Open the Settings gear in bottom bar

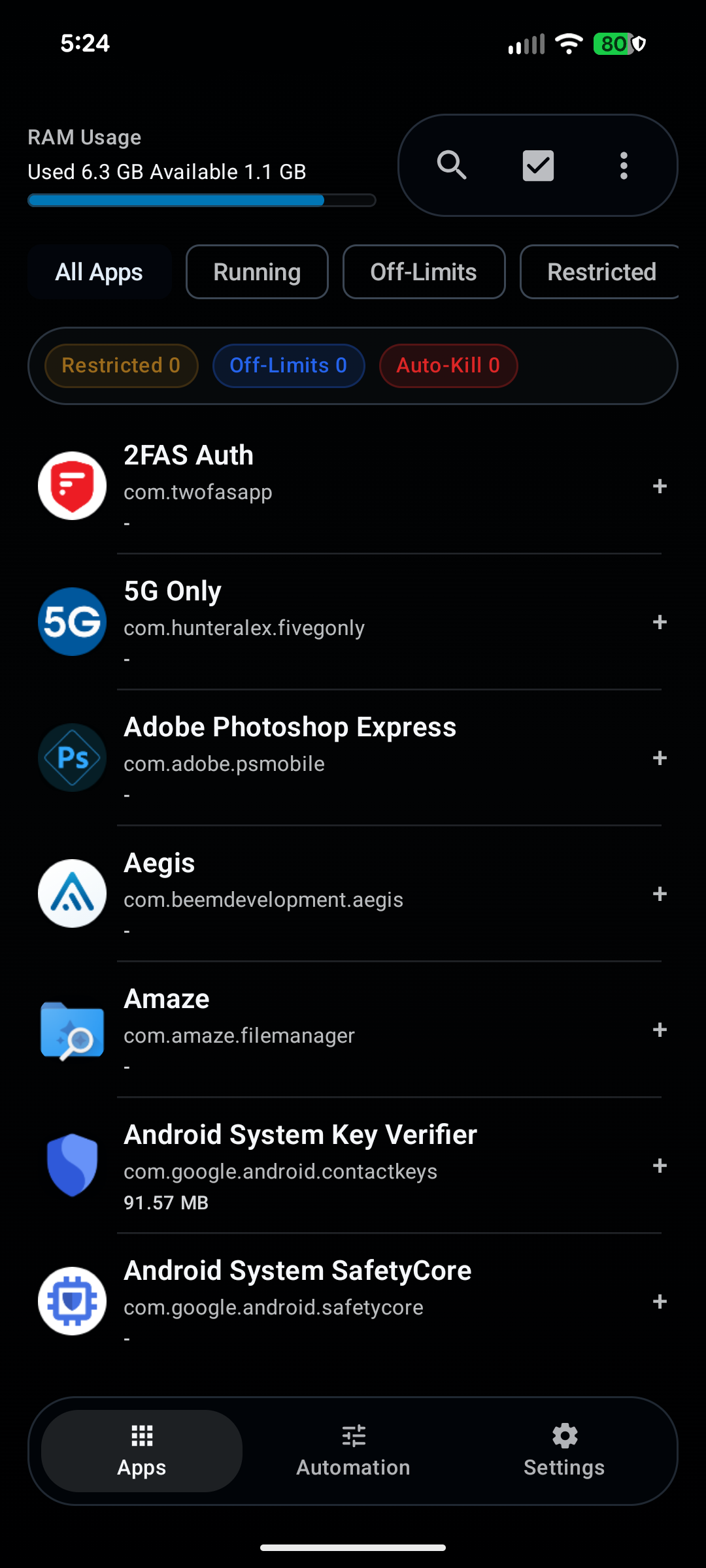click(564, 1437)
